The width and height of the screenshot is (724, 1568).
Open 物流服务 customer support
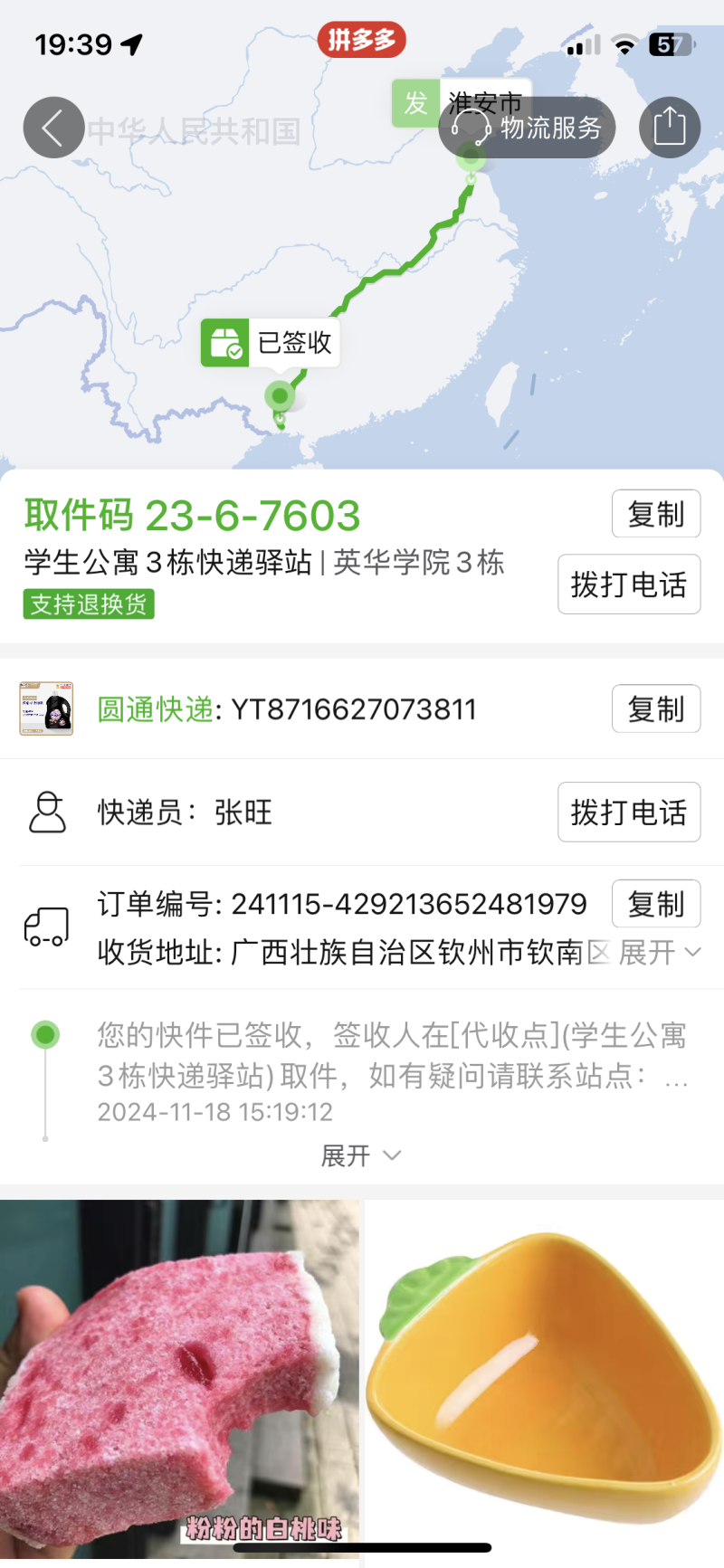click(x=528, y=128)
